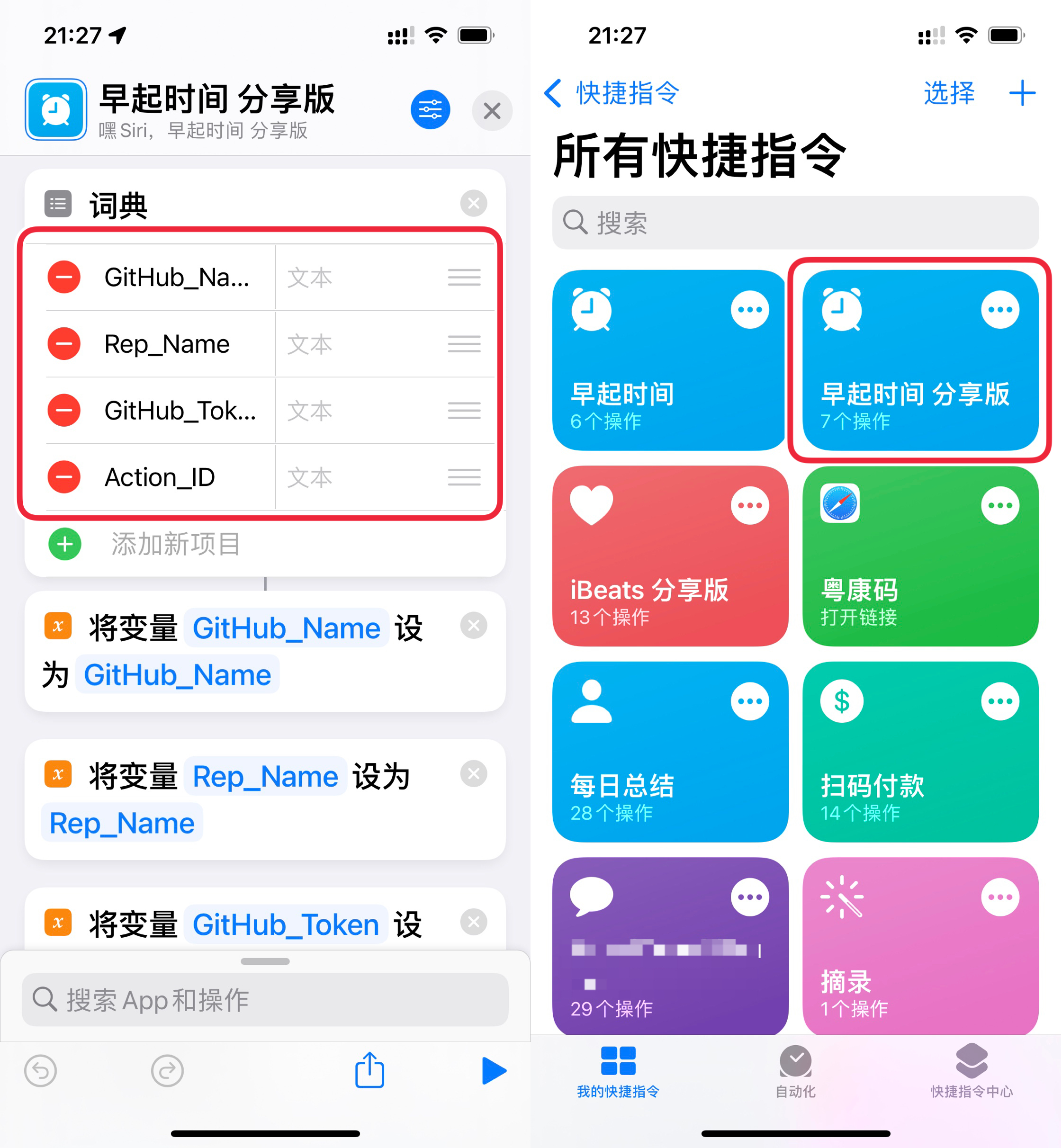
Task: Create a new shortcut with plus
Action: pos(1022,93)
